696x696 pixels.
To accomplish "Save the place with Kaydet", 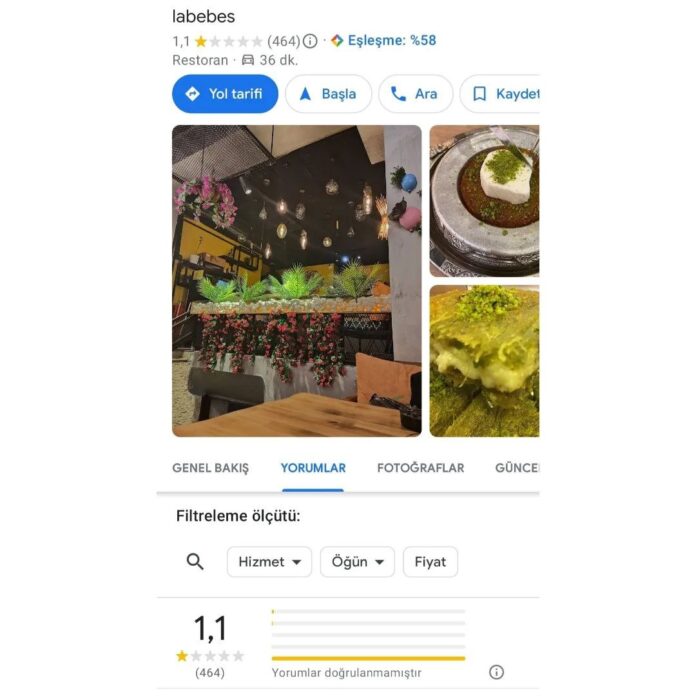I will (x=502, y=94).
